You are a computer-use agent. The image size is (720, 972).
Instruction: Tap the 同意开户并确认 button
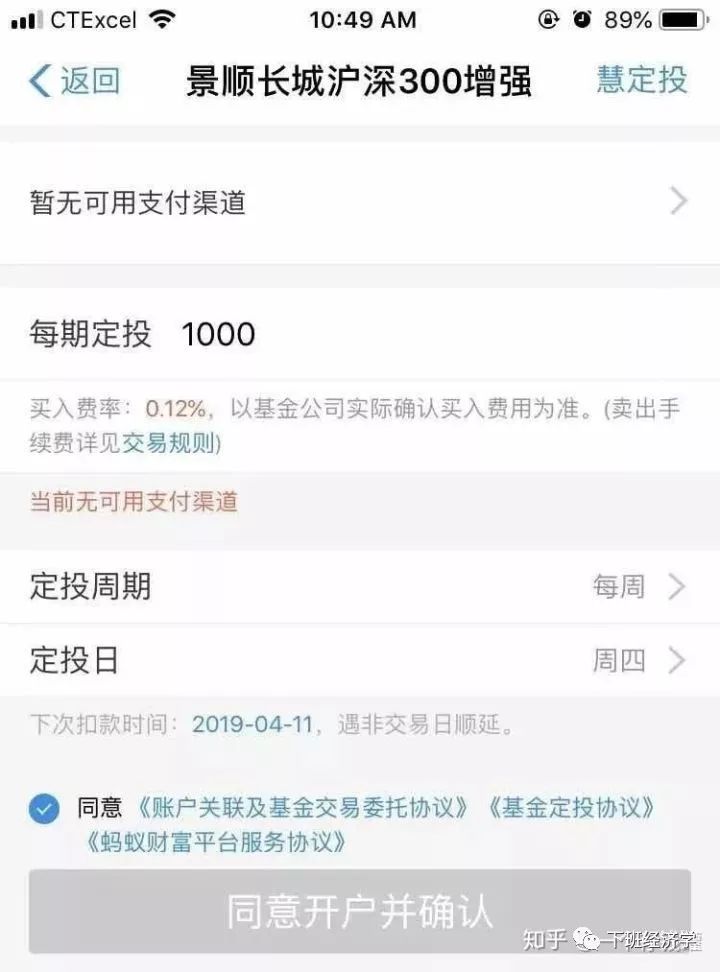pos(360,911)
